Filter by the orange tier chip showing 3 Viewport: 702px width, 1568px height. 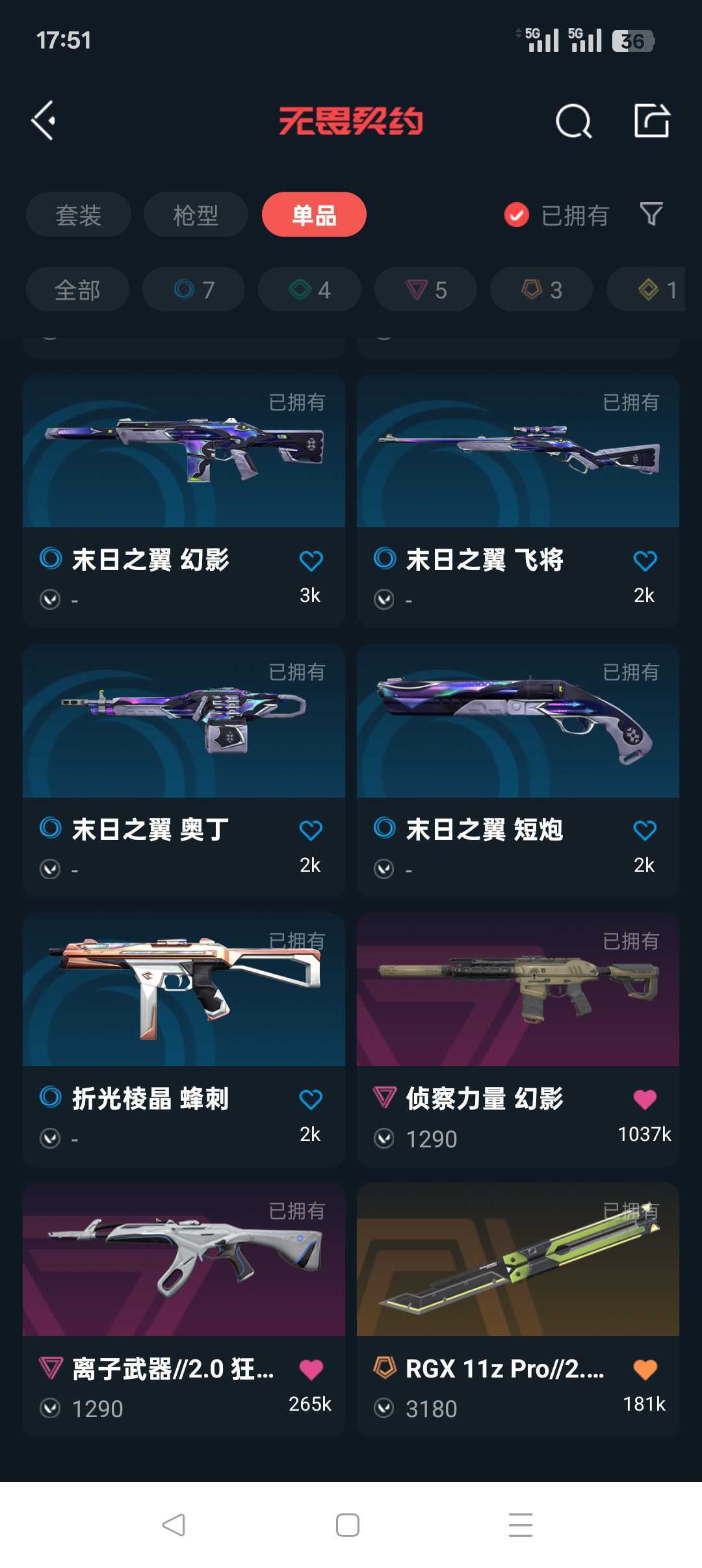tap(541, 289)
